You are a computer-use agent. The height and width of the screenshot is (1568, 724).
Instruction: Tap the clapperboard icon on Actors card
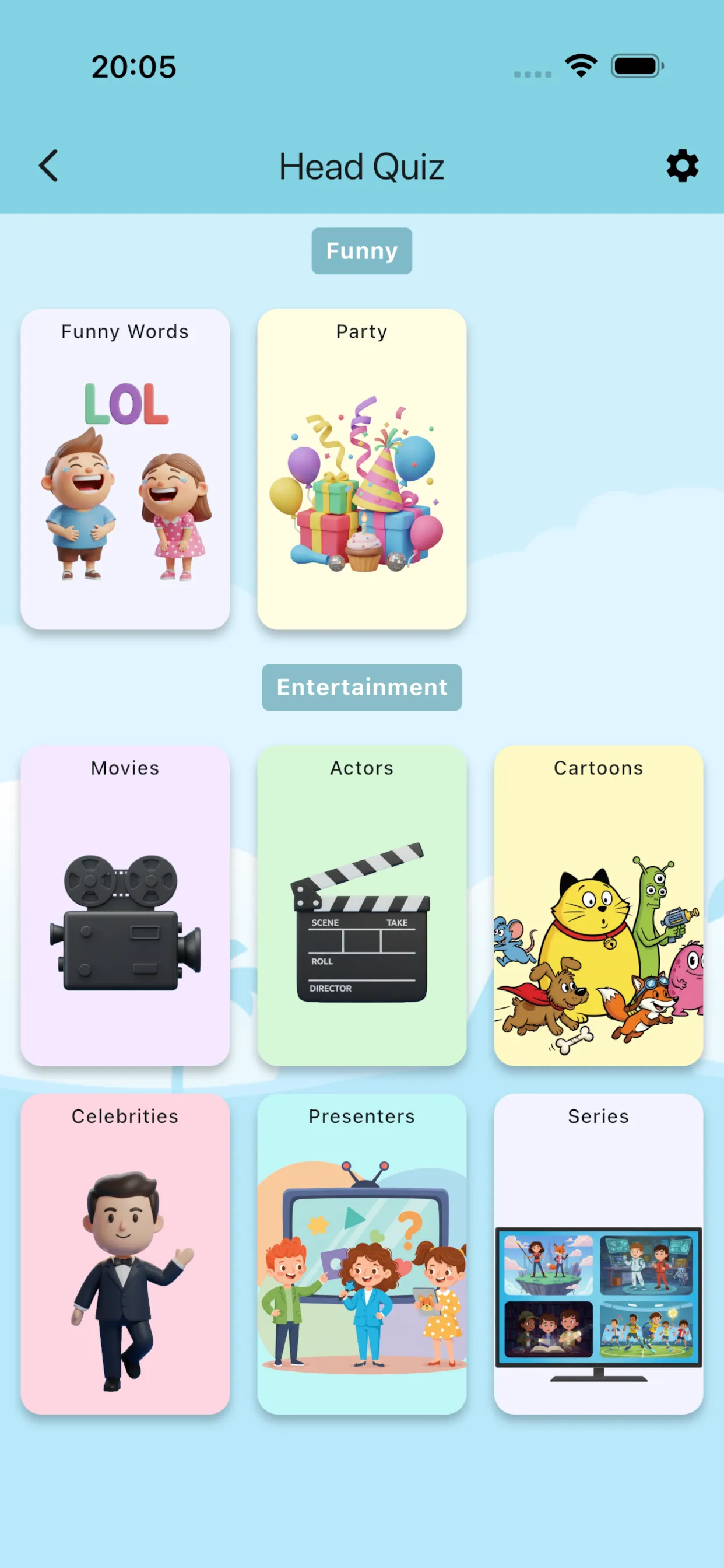click(361, 925)
